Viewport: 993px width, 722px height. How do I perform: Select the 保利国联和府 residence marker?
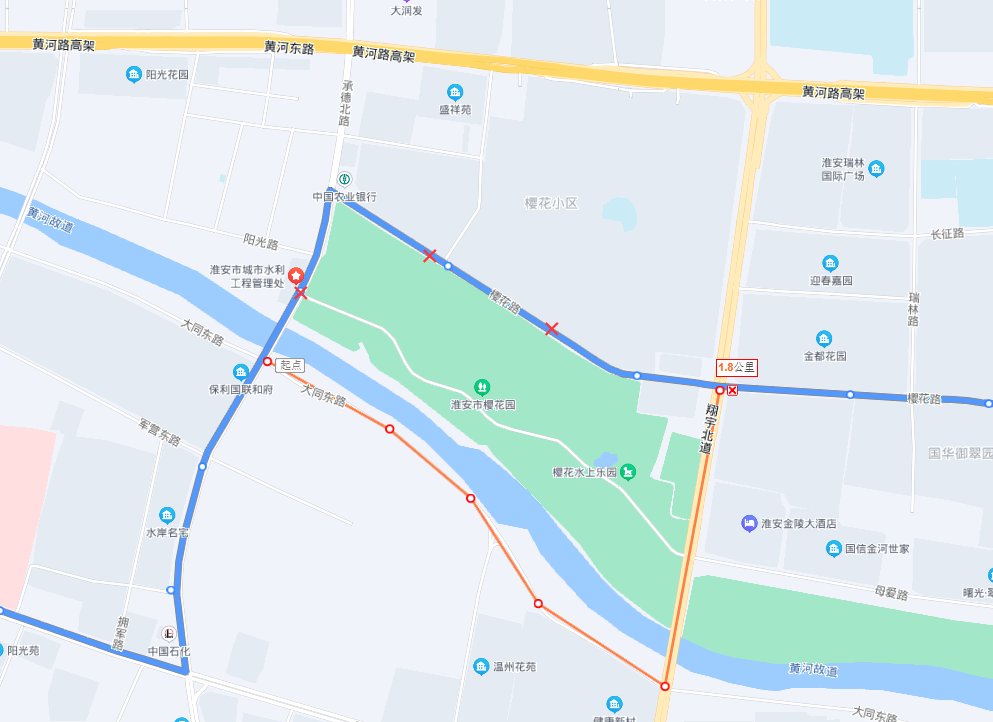241,372
